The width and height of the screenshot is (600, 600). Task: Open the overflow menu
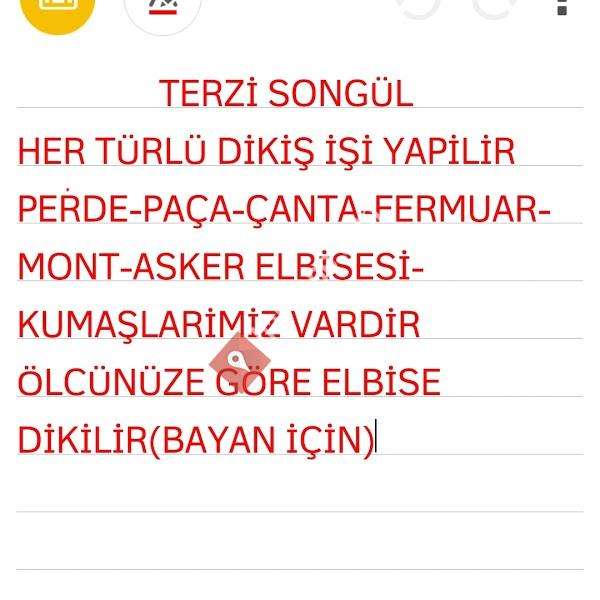[x=562, y=8]
